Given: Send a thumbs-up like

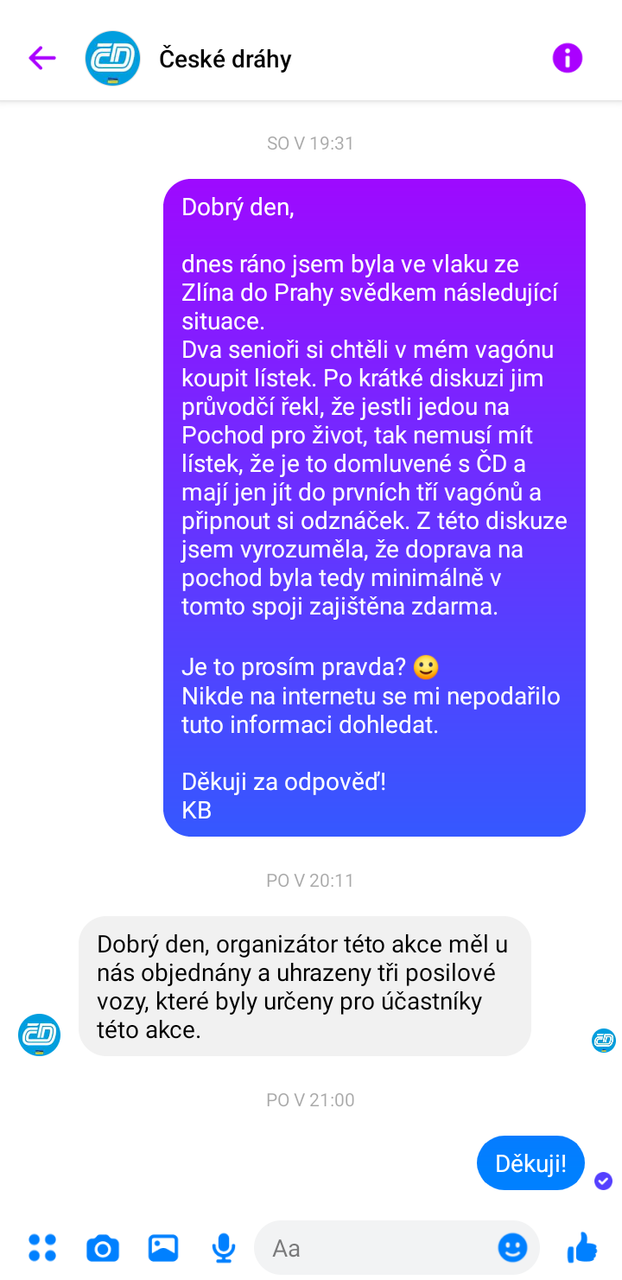Looking at the screenshot, I should tap(582, 1247).
